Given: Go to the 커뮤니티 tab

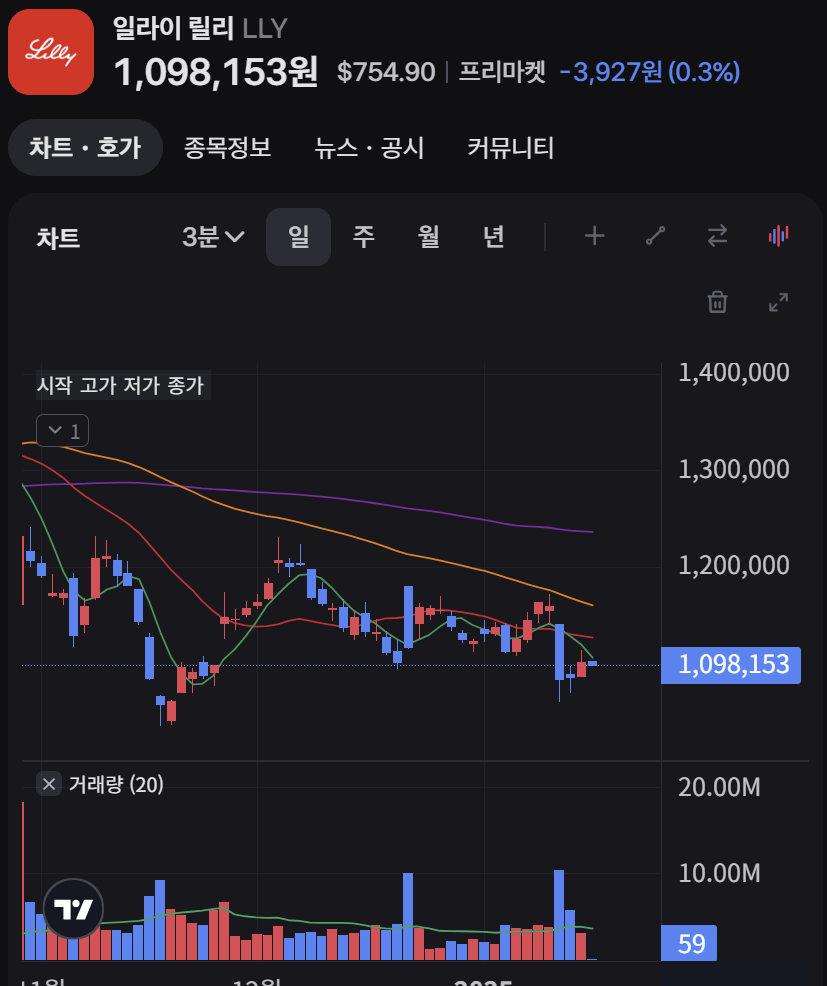Looking at the screenshot, I should [510, 148].
